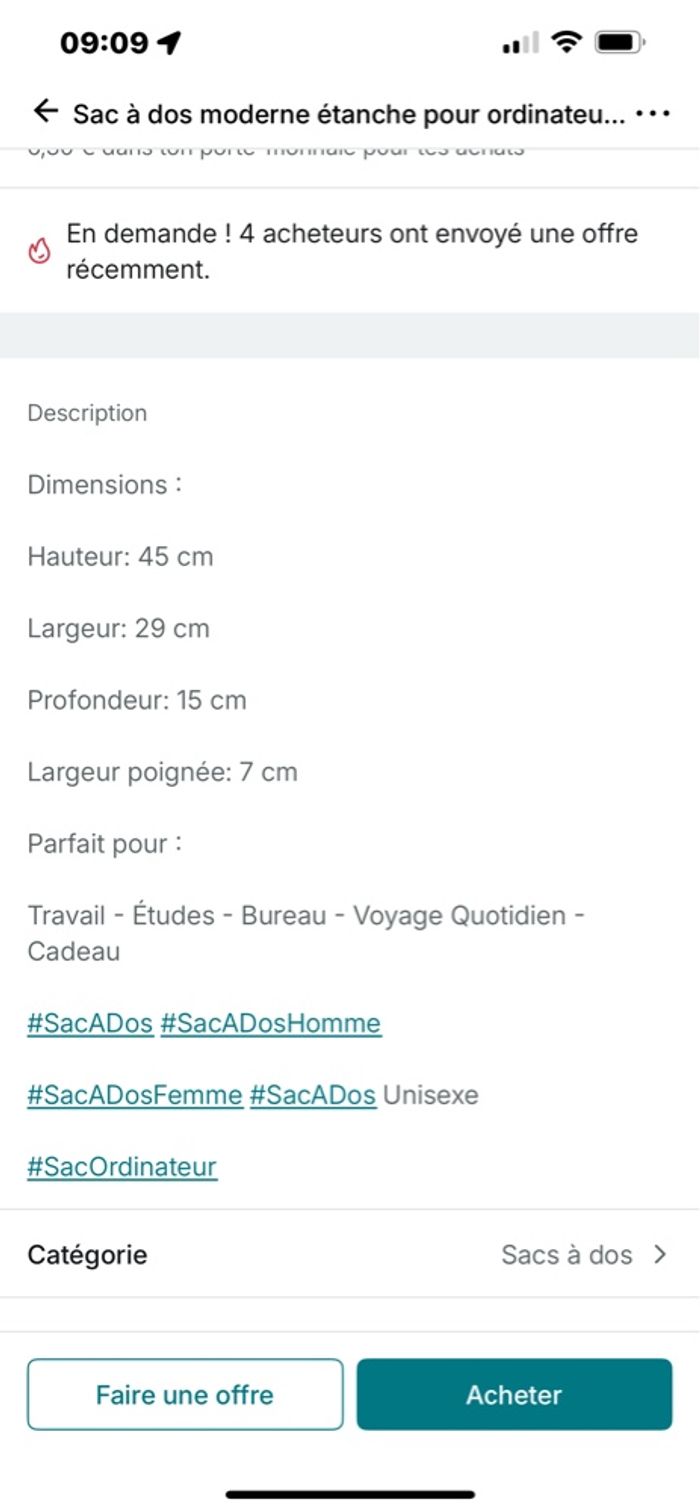Open the #SacADosHomme hashtag
The height and width of the screenshot is (1512, 700).
click(270, 1023)
